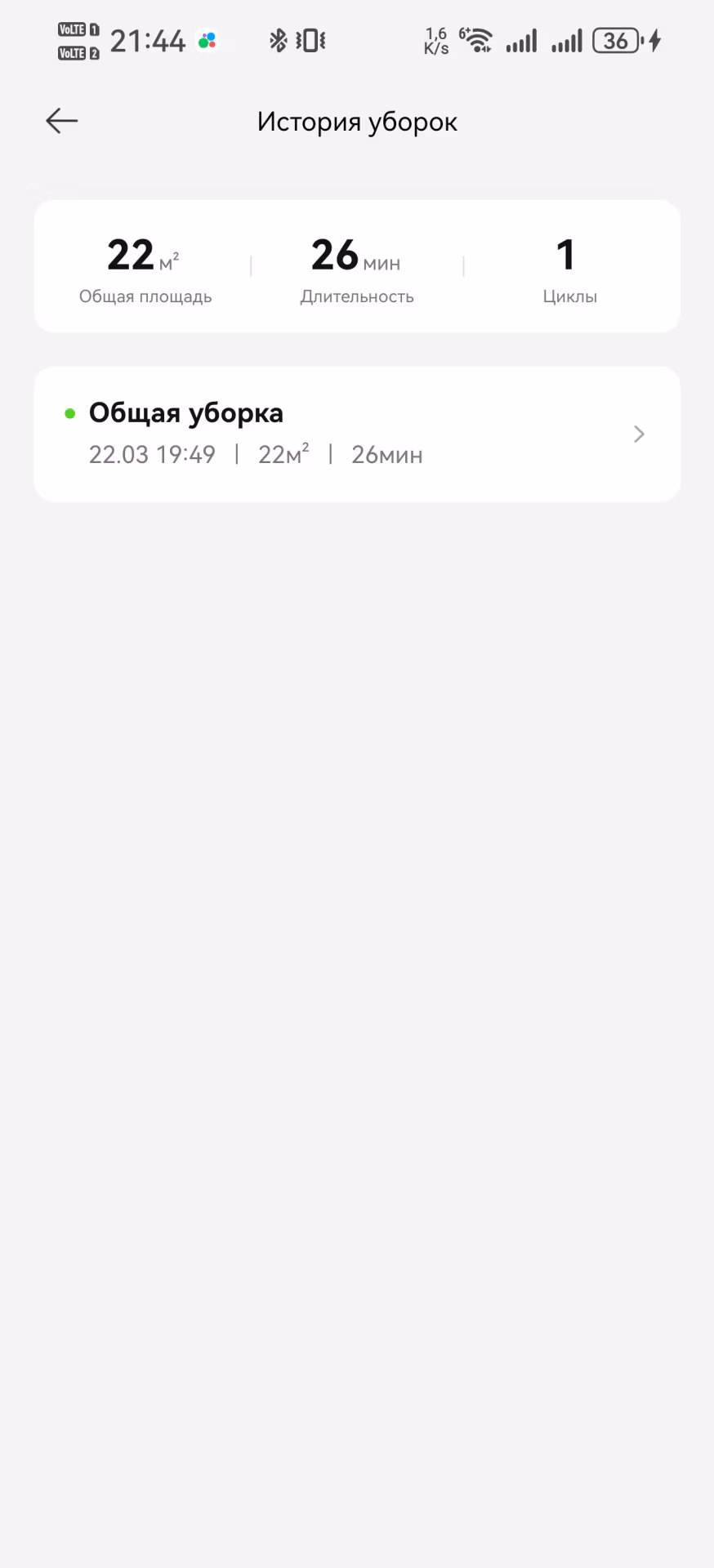714x1568 pixels.
Task: Tap the VoLTE 1 indicator
Action: [76, 29]
